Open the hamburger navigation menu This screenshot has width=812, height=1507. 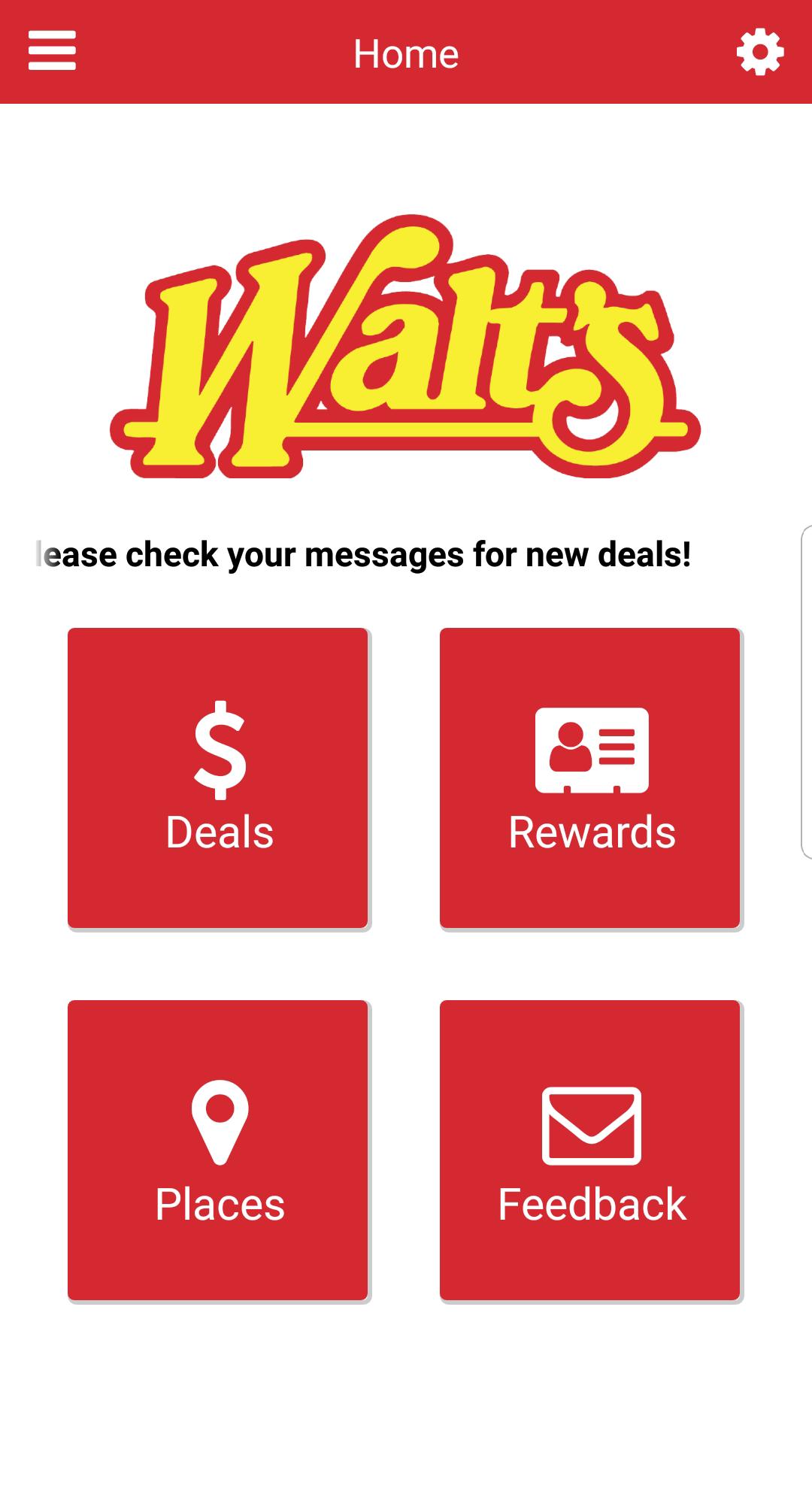52,51
